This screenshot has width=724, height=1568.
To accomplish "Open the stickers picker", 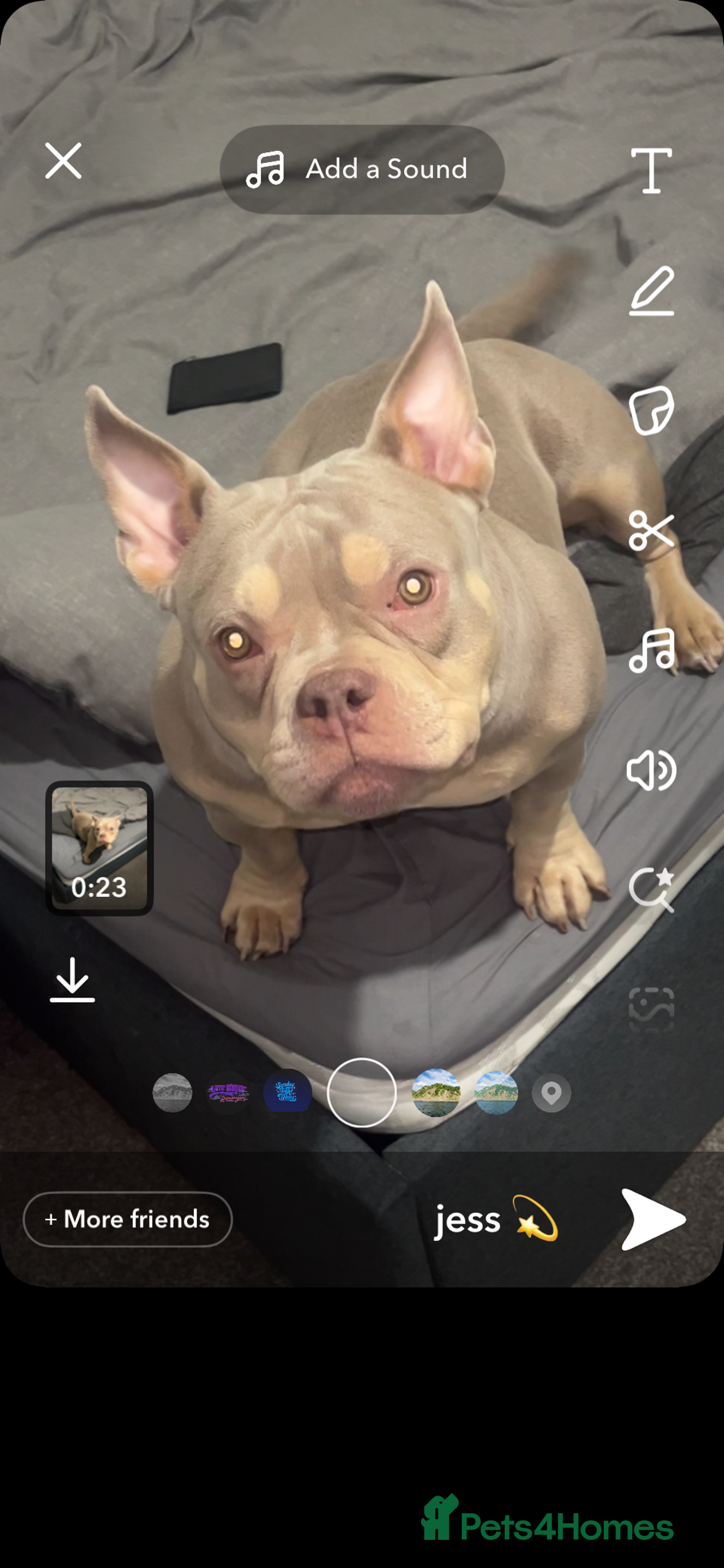I will pyautogui.click(x=651, y=410).
